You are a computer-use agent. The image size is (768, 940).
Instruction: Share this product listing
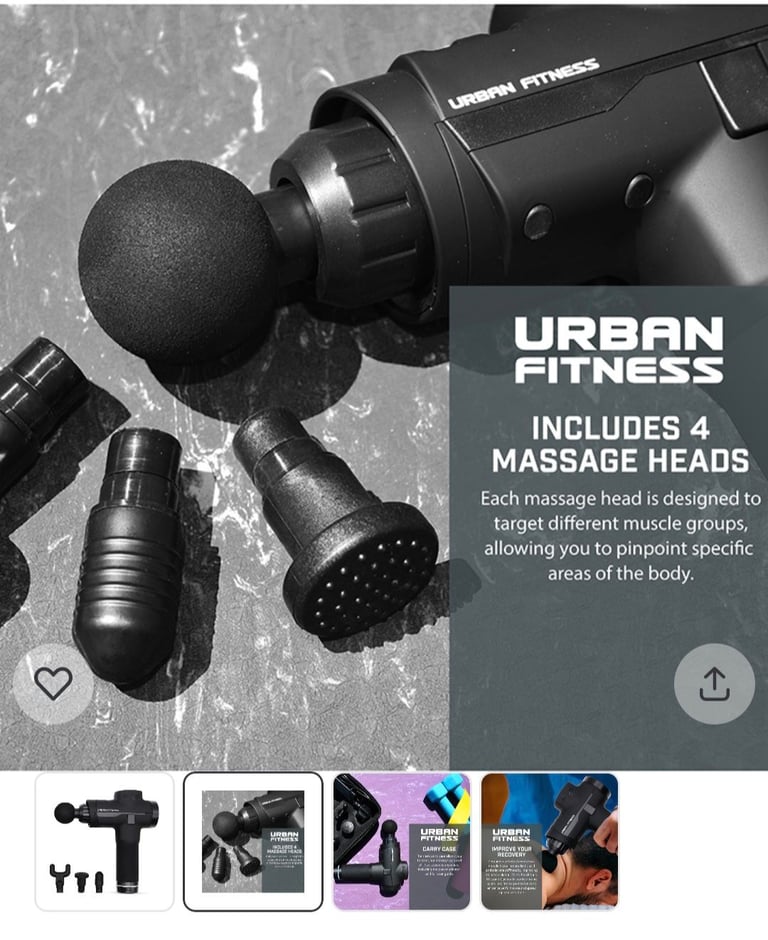click(714, 683)
